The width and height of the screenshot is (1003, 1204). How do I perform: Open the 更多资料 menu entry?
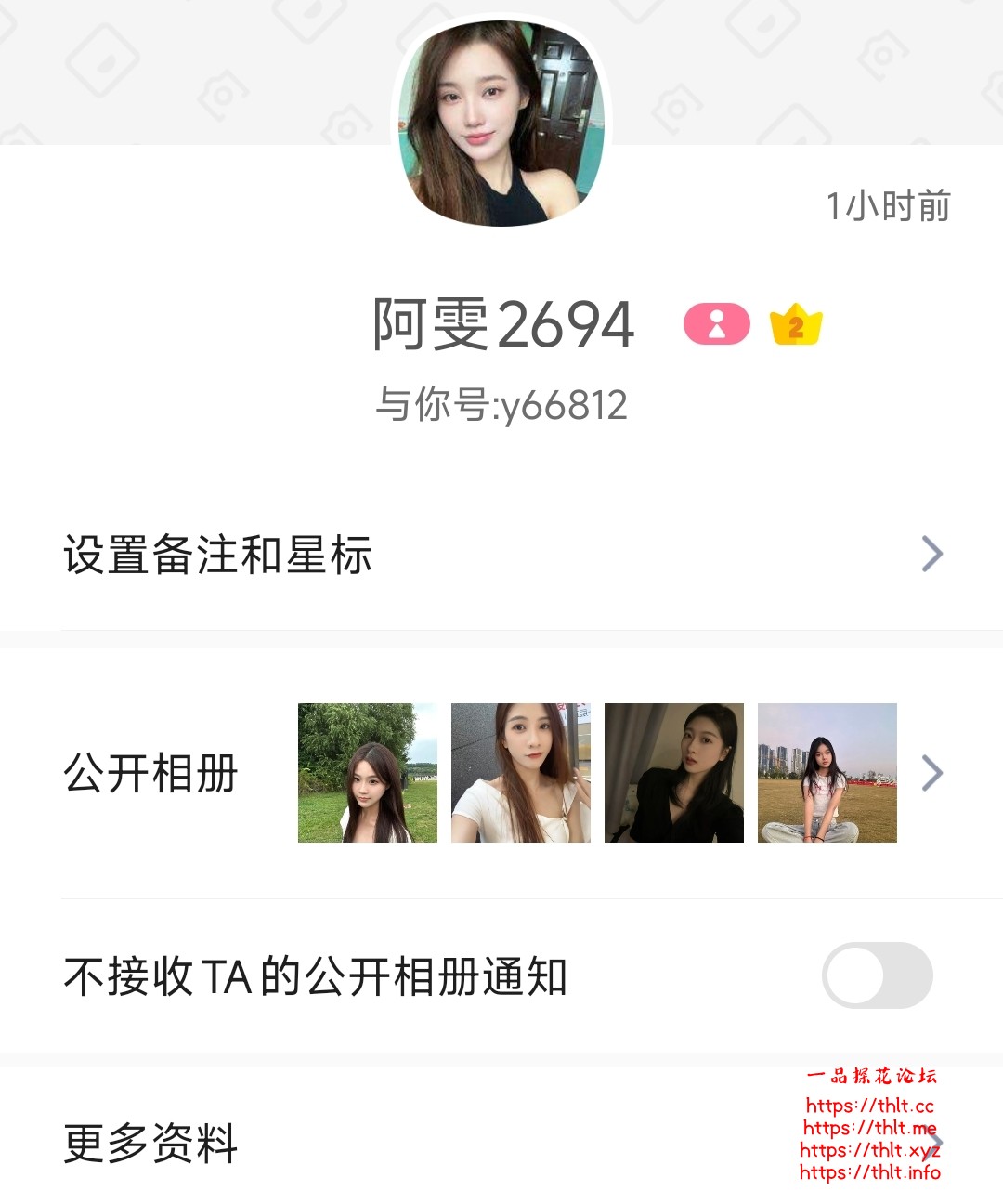[x=149, y=1147]
